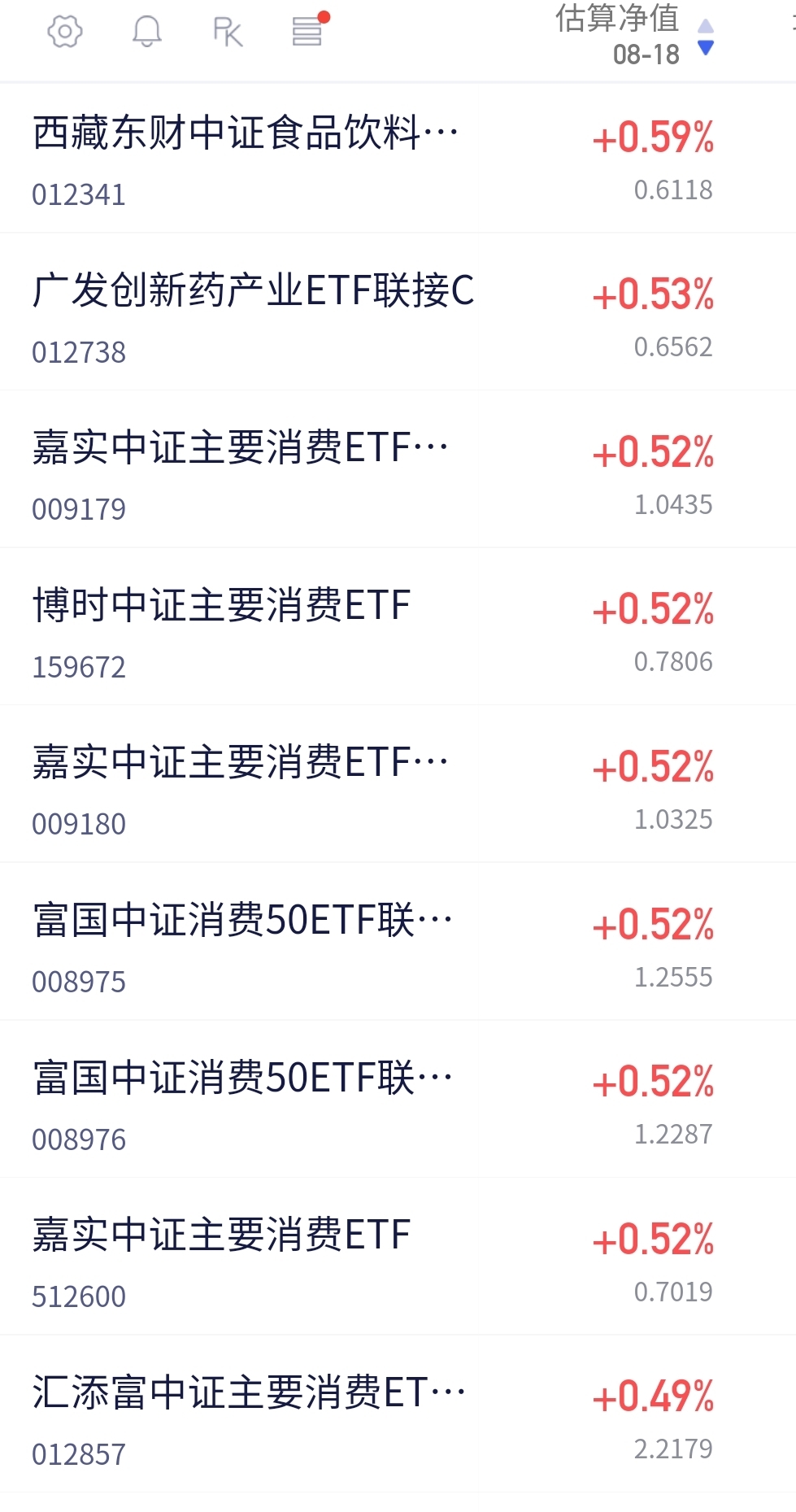796x1512 pixels.
Task: Open 广发创新药产业ETF联接C fund
Action: coord(398,312)
